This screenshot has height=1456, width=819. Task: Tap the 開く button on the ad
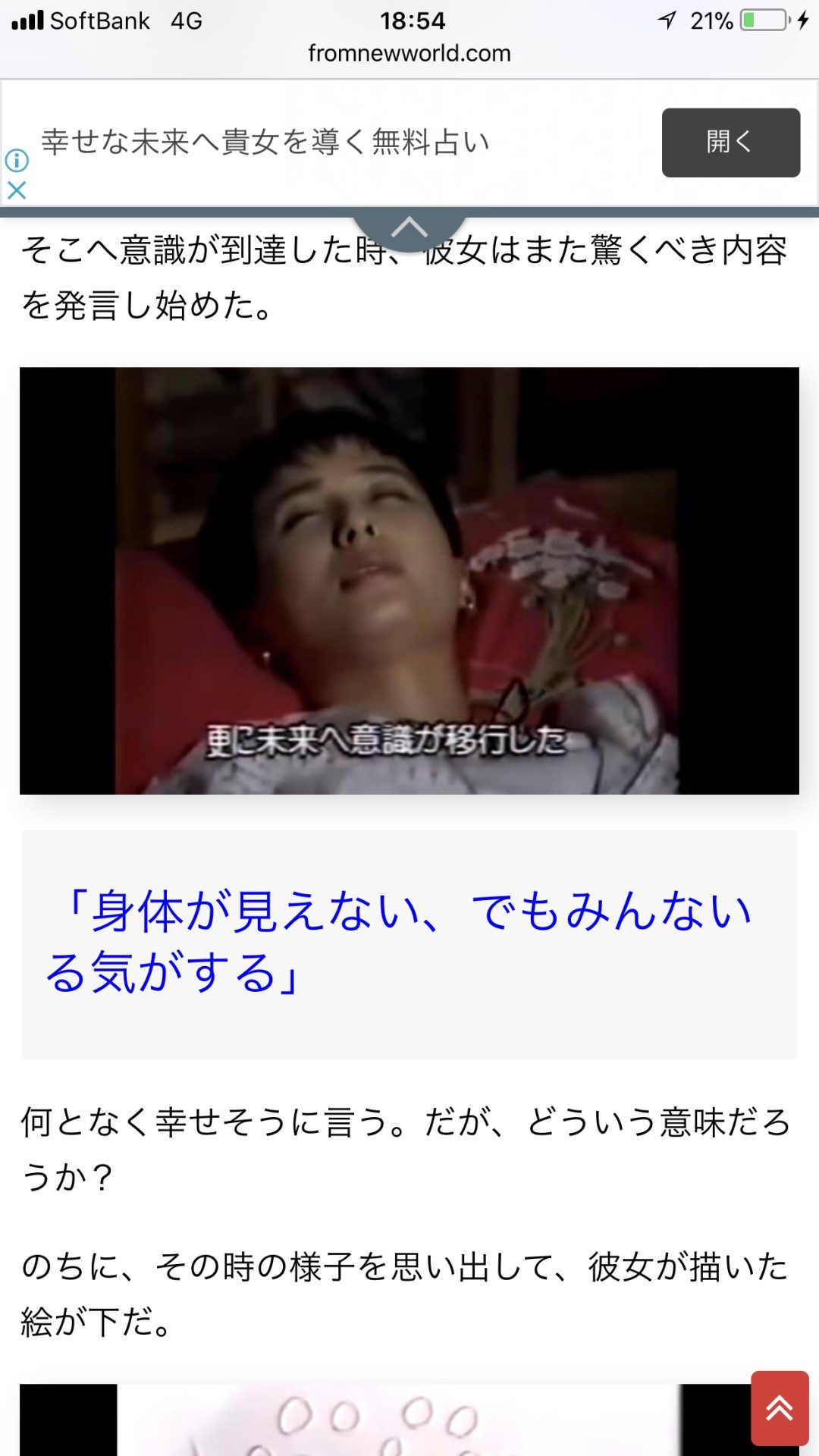point(730,143)
